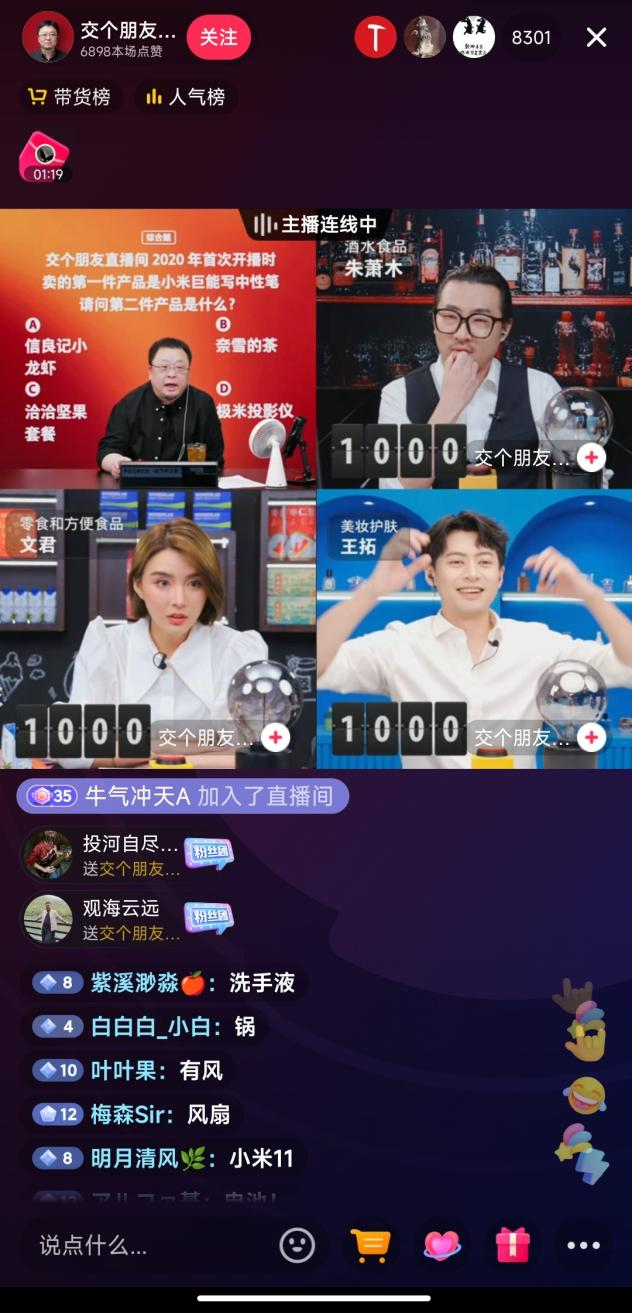Follow 王拓's room with plus button
Screen dimensions: 632x1313
click(591, 738)
